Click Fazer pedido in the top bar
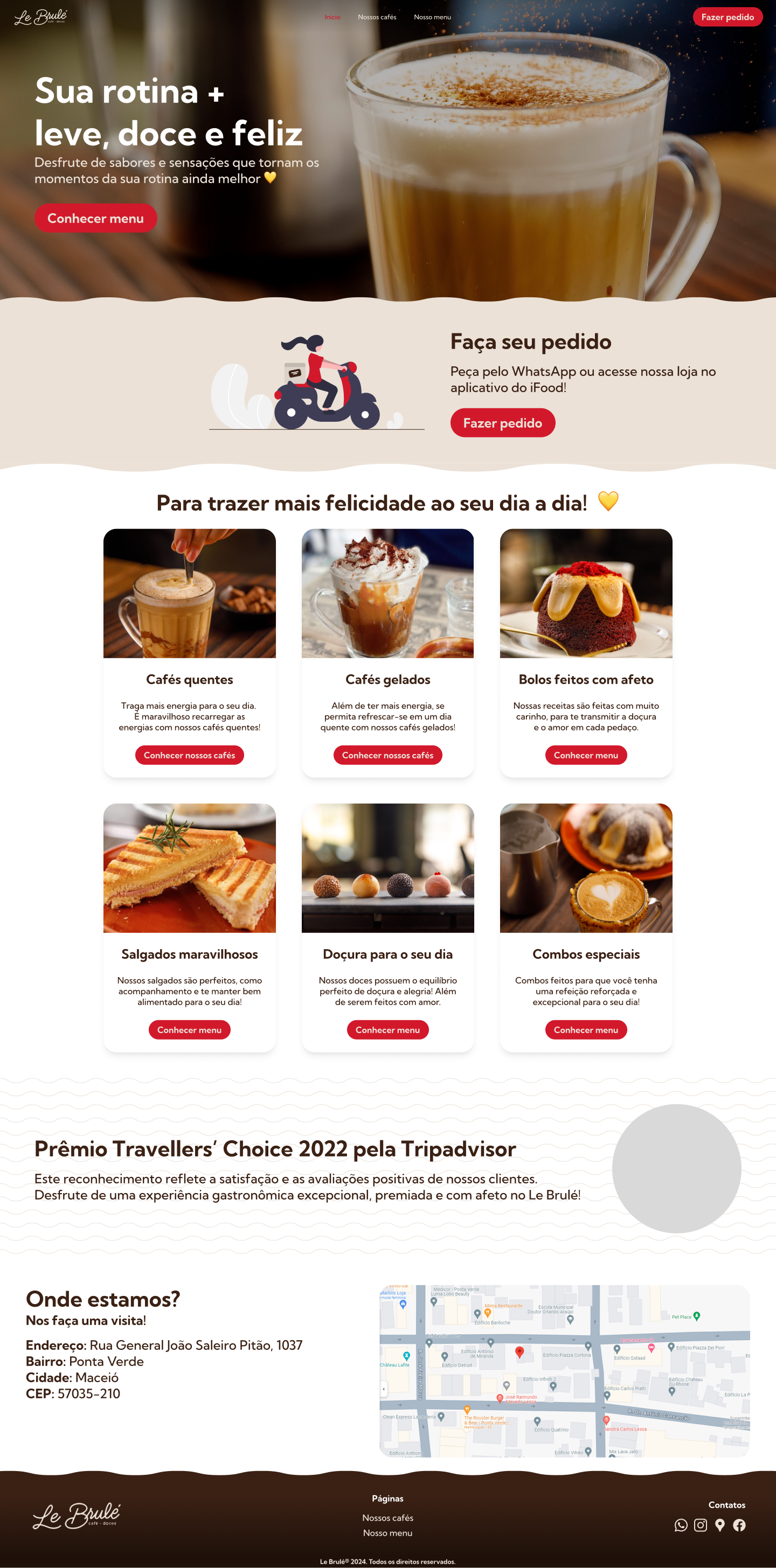The height and width of the screenshot is (1568, 776). pyautogui.click(x=728, y=17)
